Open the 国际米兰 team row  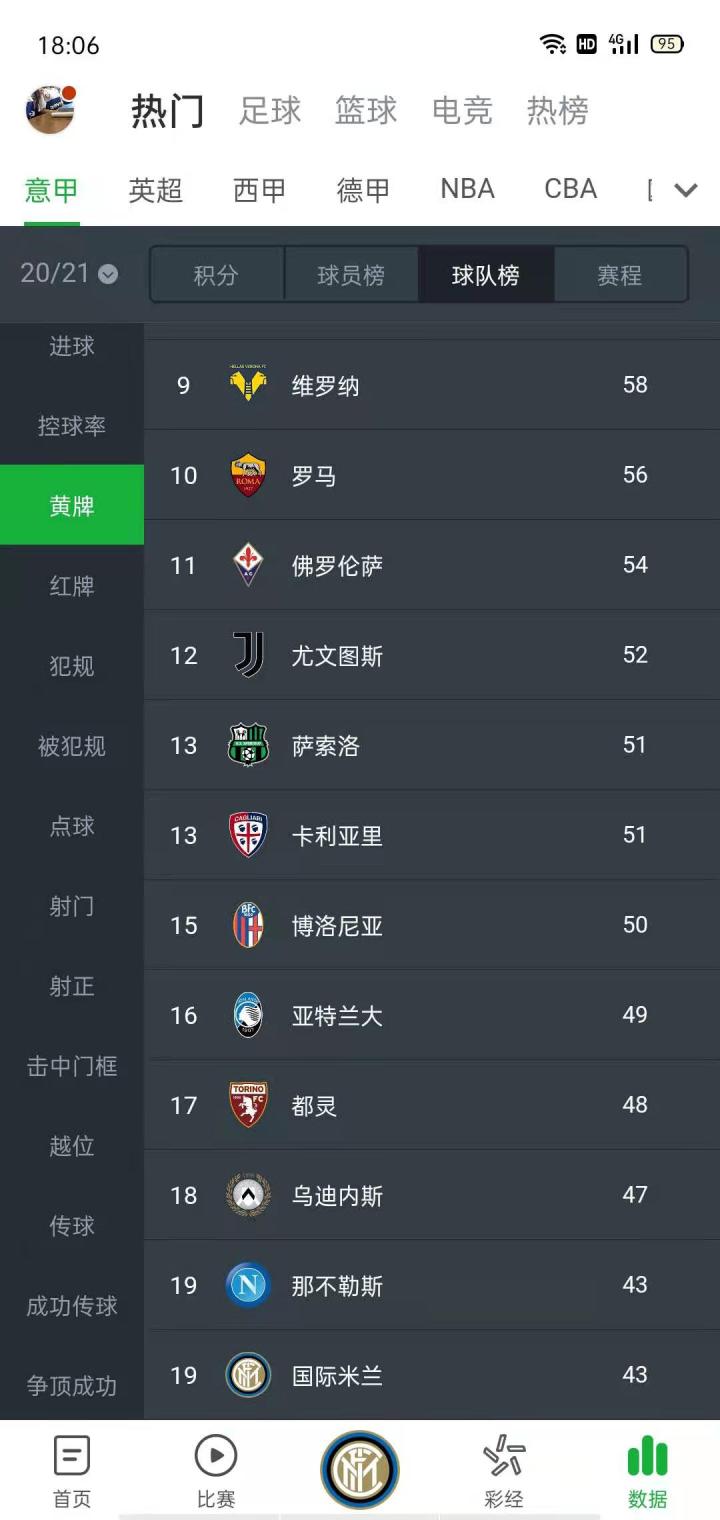[x=430, y=1375]
